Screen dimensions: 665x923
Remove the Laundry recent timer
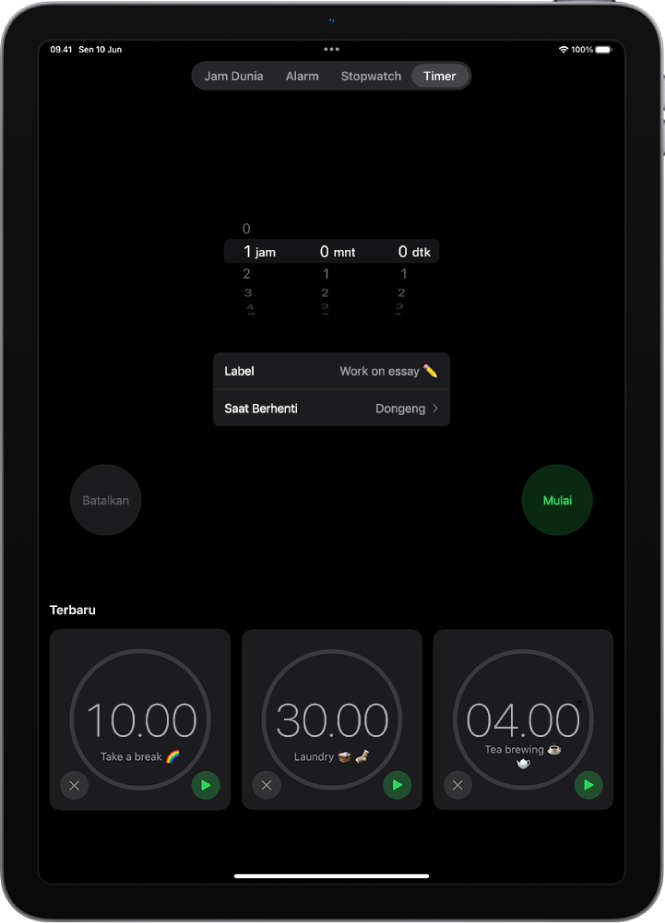click(x=266, y=786)
